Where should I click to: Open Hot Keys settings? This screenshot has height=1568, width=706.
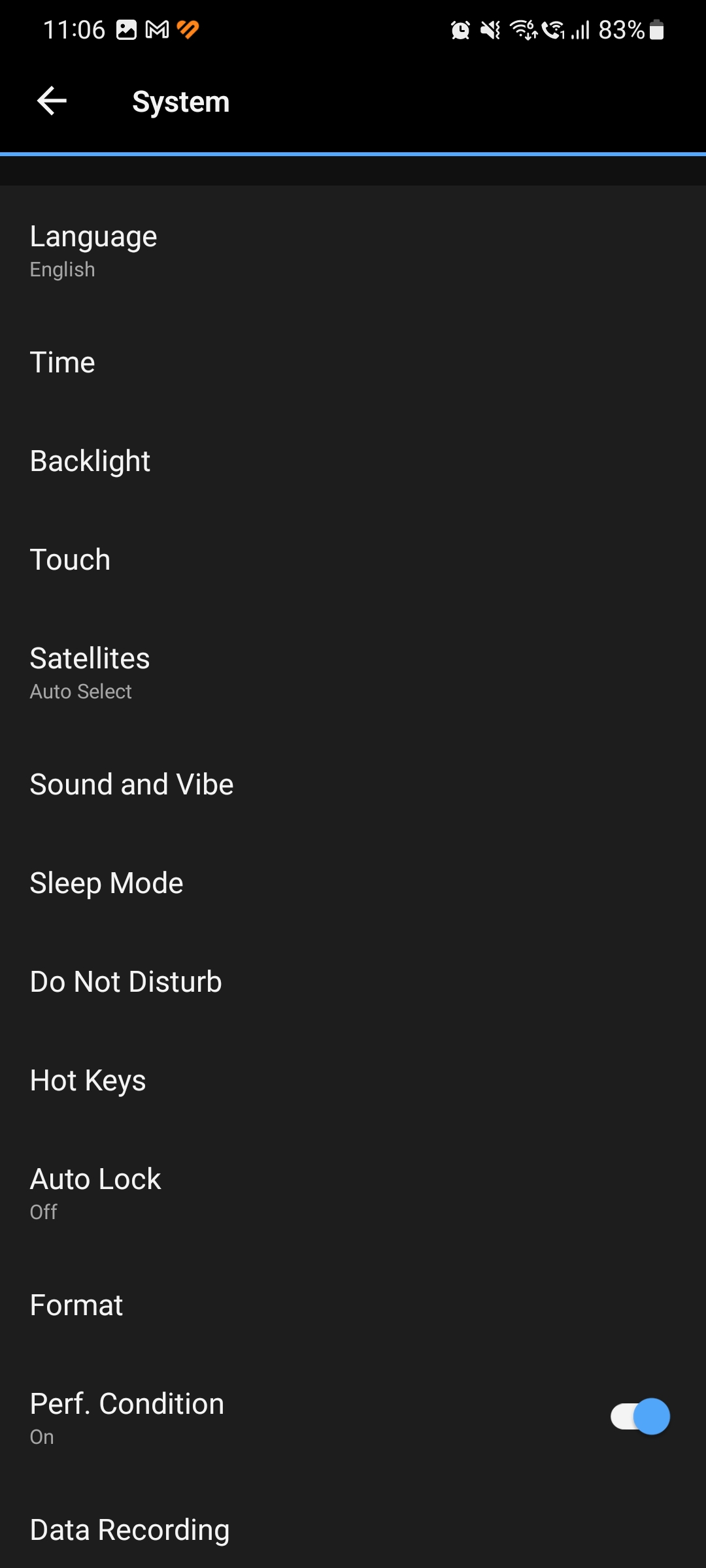pos(353,1081)
